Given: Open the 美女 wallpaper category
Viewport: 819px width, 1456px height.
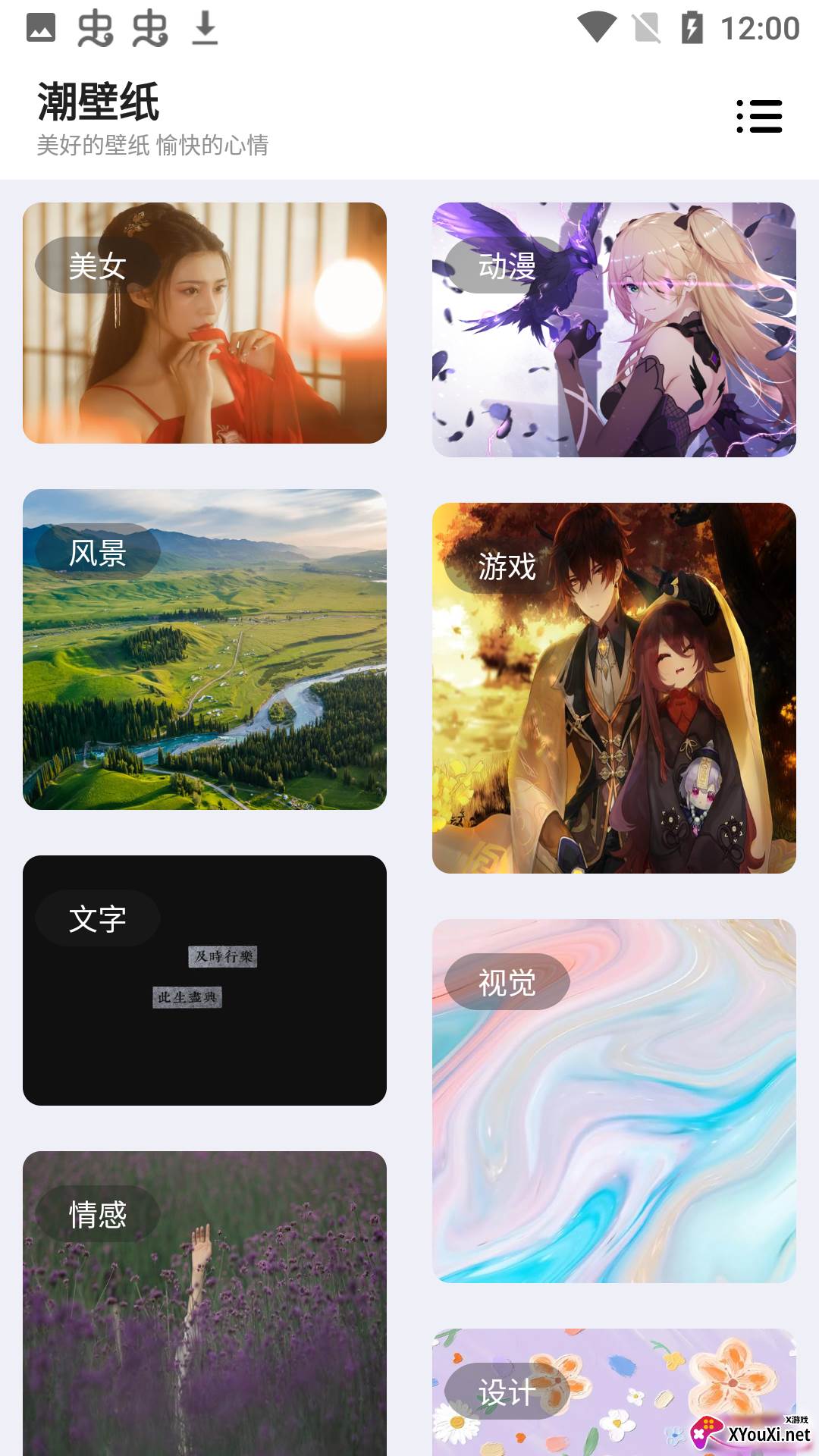Looking at the screenshot, I should click(x=97, y=266).
